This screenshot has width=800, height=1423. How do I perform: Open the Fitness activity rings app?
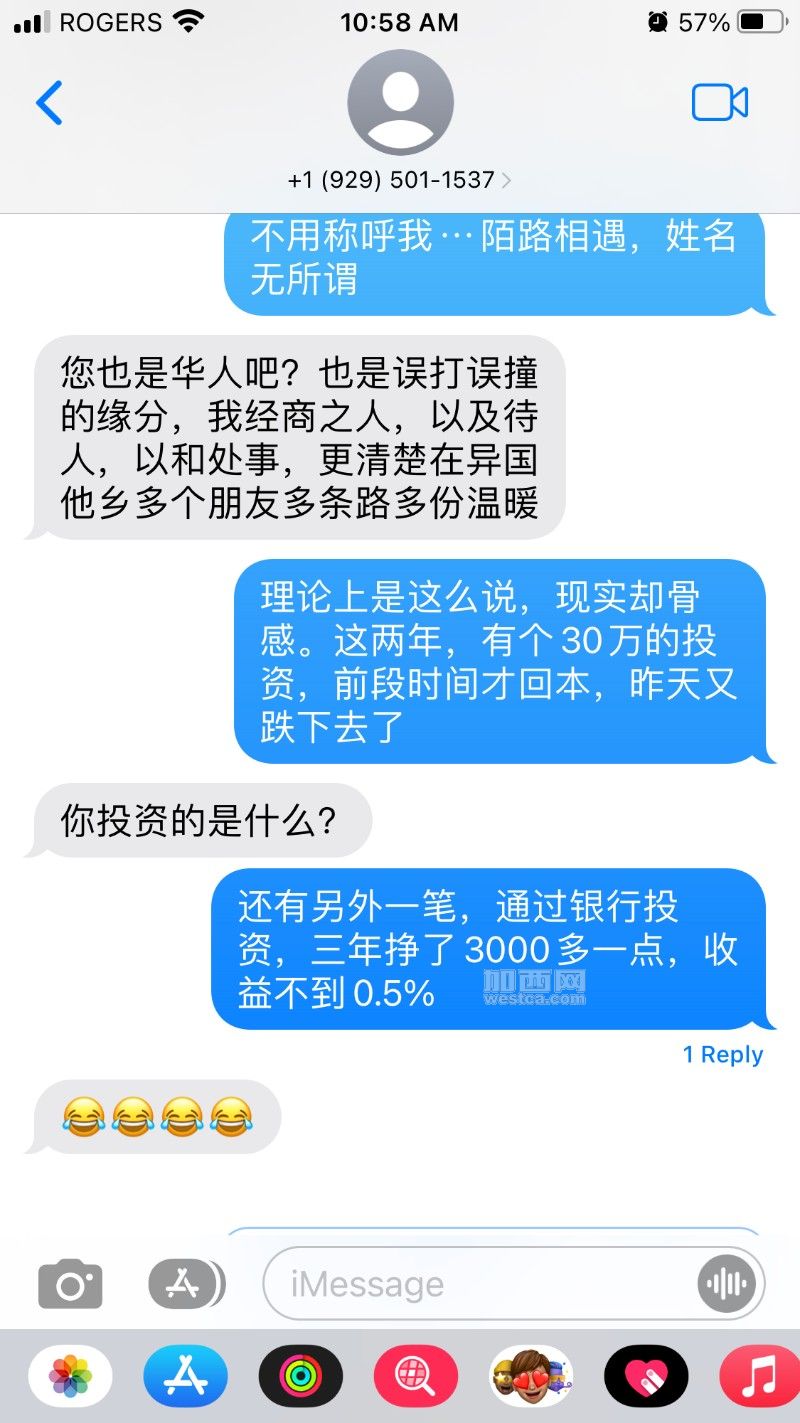[x=300, y=1377]
